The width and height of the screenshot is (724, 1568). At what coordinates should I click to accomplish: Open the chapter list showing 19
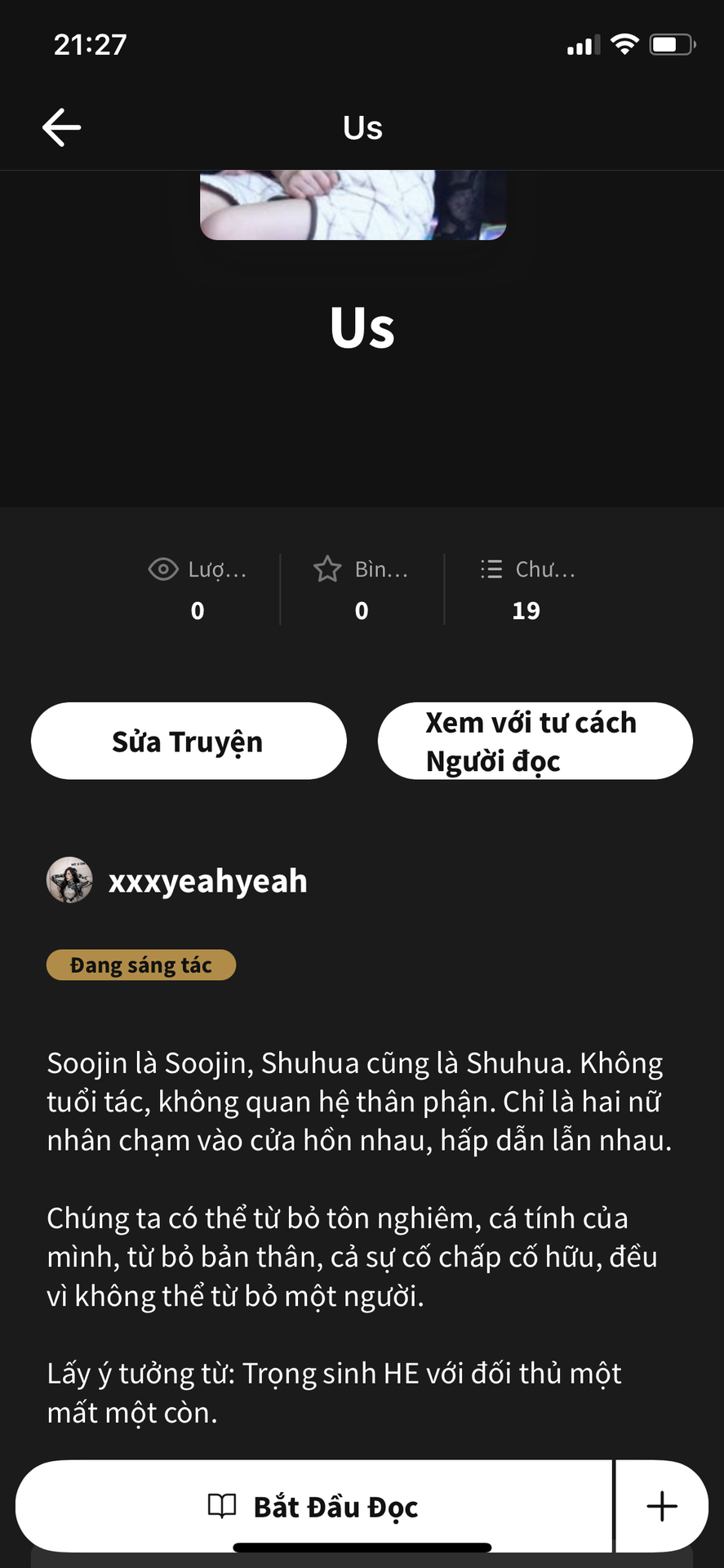(526, 590)
